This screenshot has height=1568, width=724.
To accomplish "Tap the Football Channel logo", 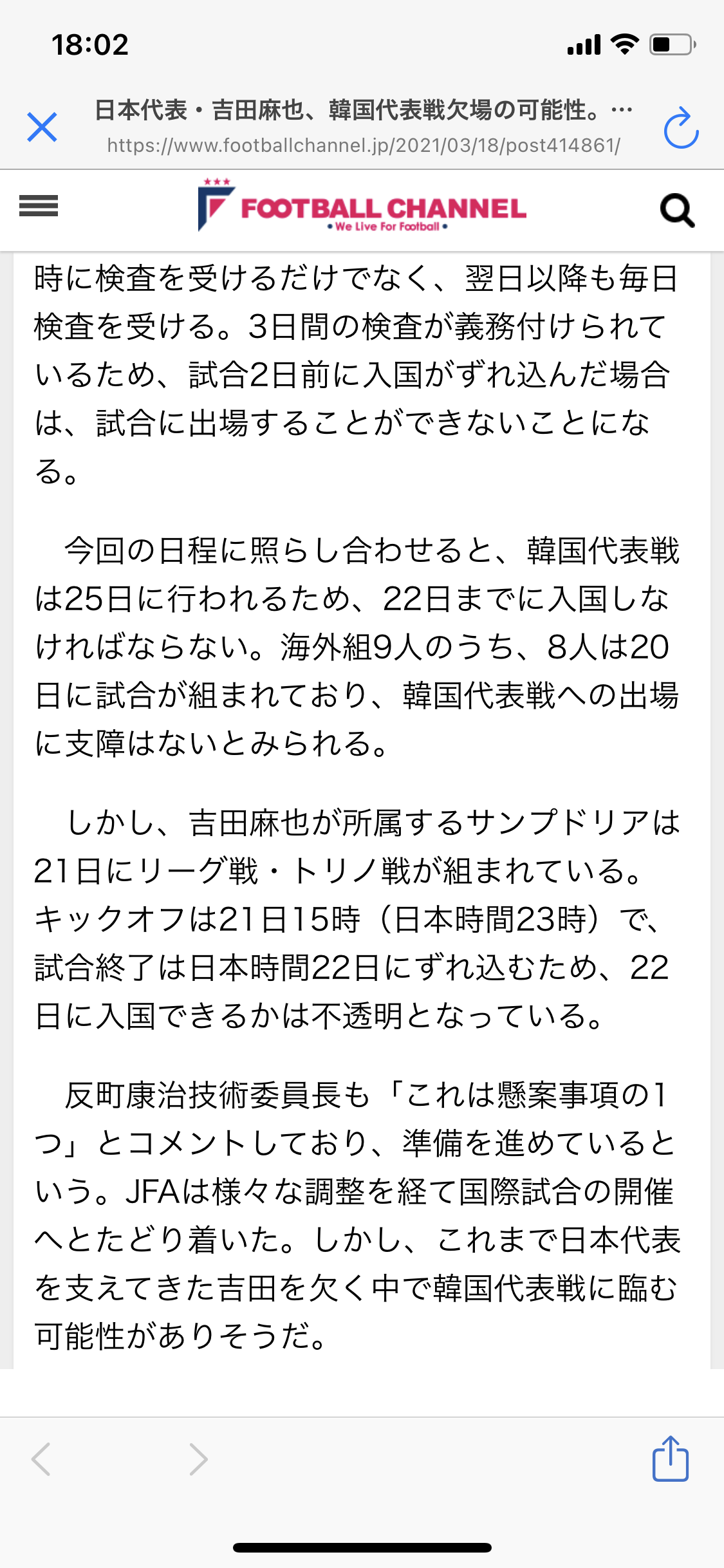I will 362,205.
